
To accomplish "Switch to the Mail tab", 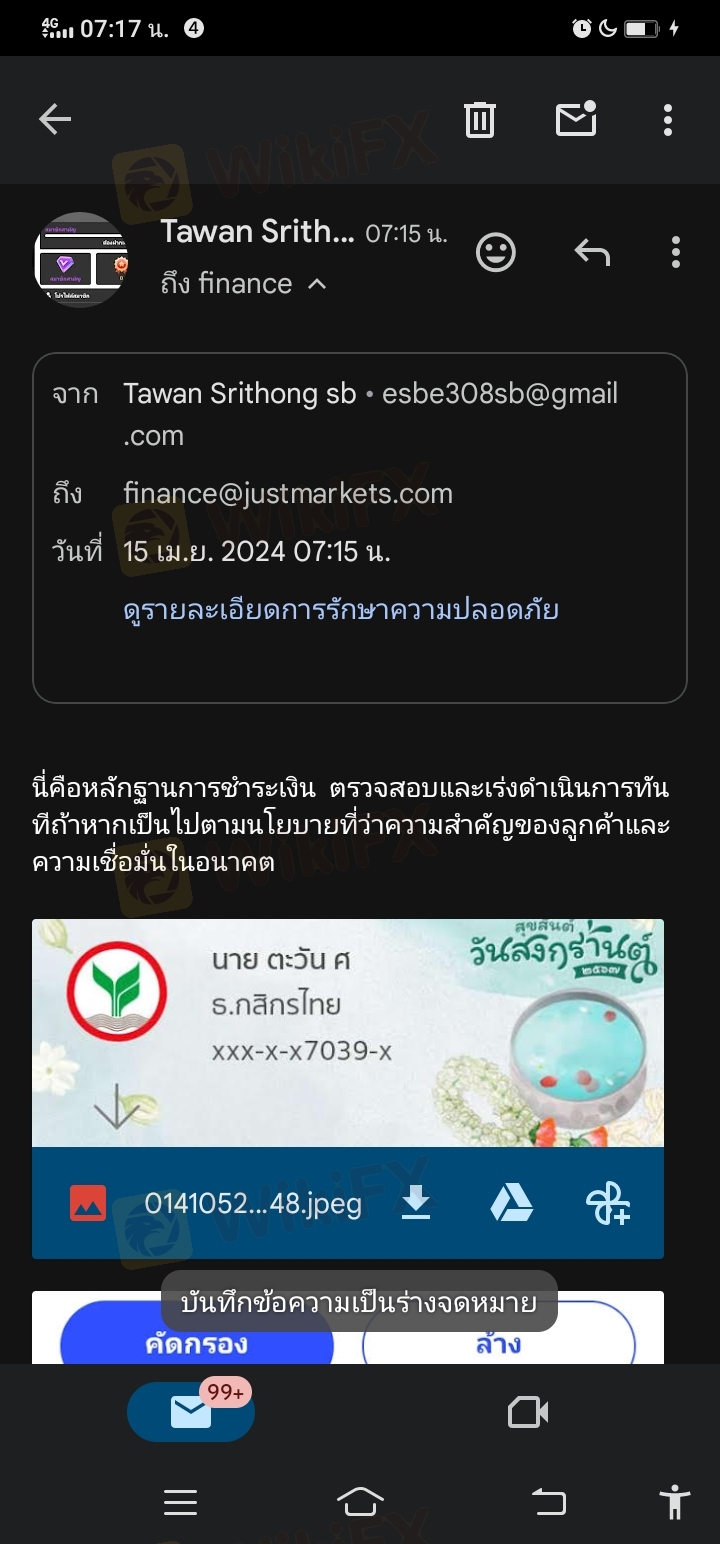I will point(190,1413).
